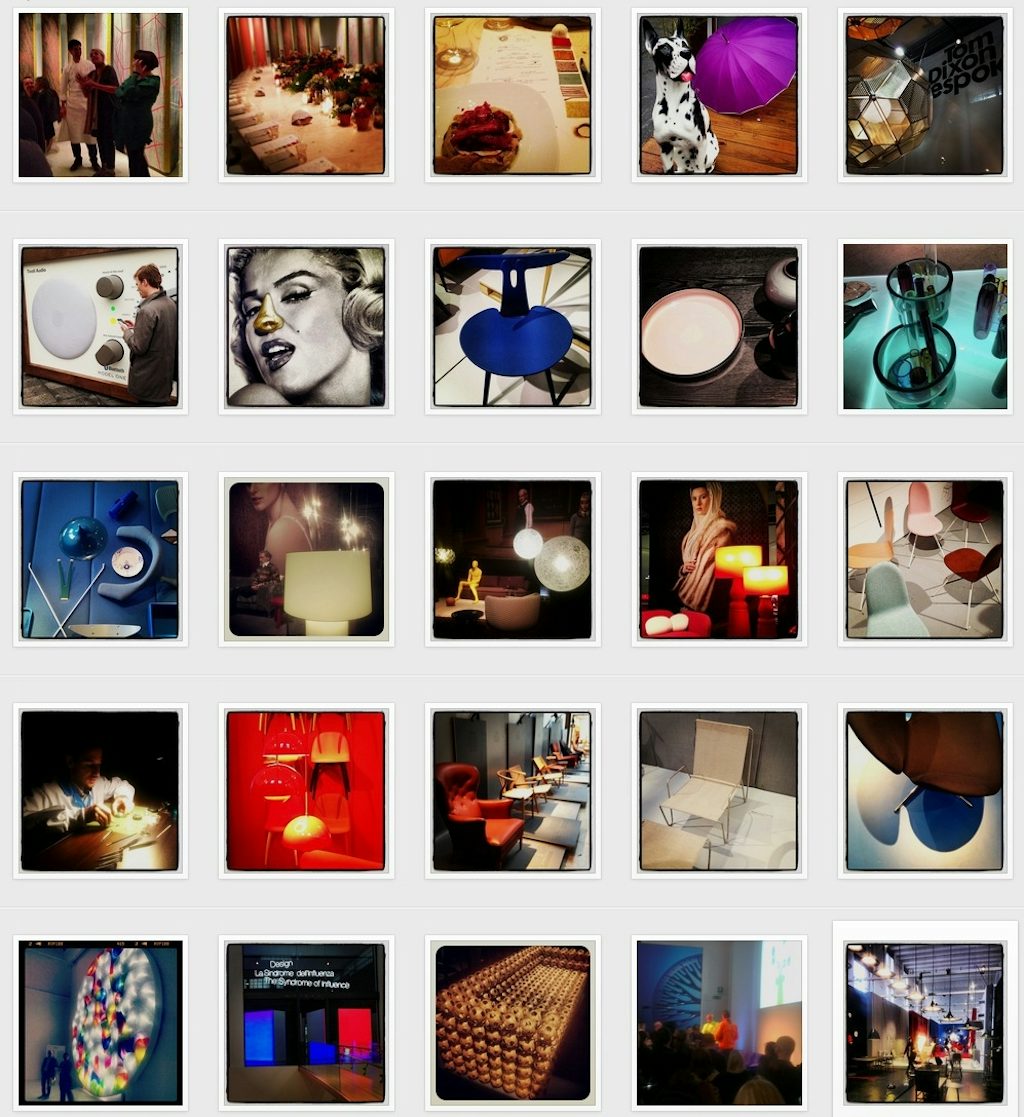Open the highlighted hall with pendant lamps photo
1024x1117 pixels.
point(924,1022)
